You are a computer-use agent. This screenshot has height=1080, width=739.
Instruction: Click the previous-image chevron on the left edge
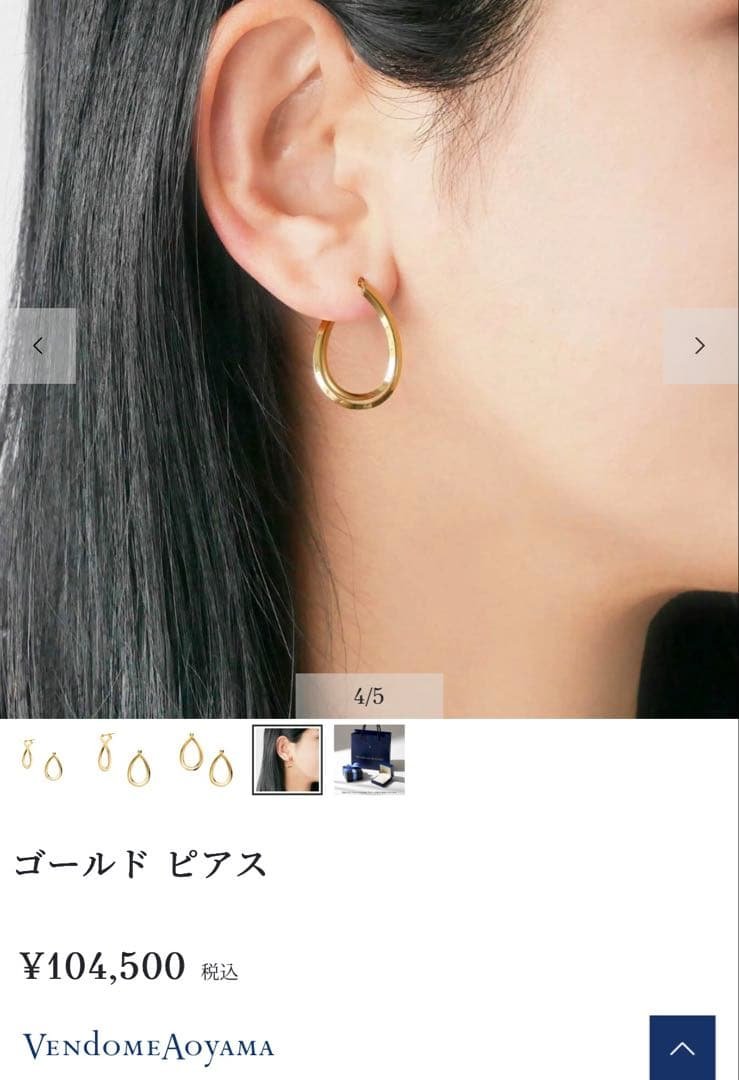(x=37, y=343)
